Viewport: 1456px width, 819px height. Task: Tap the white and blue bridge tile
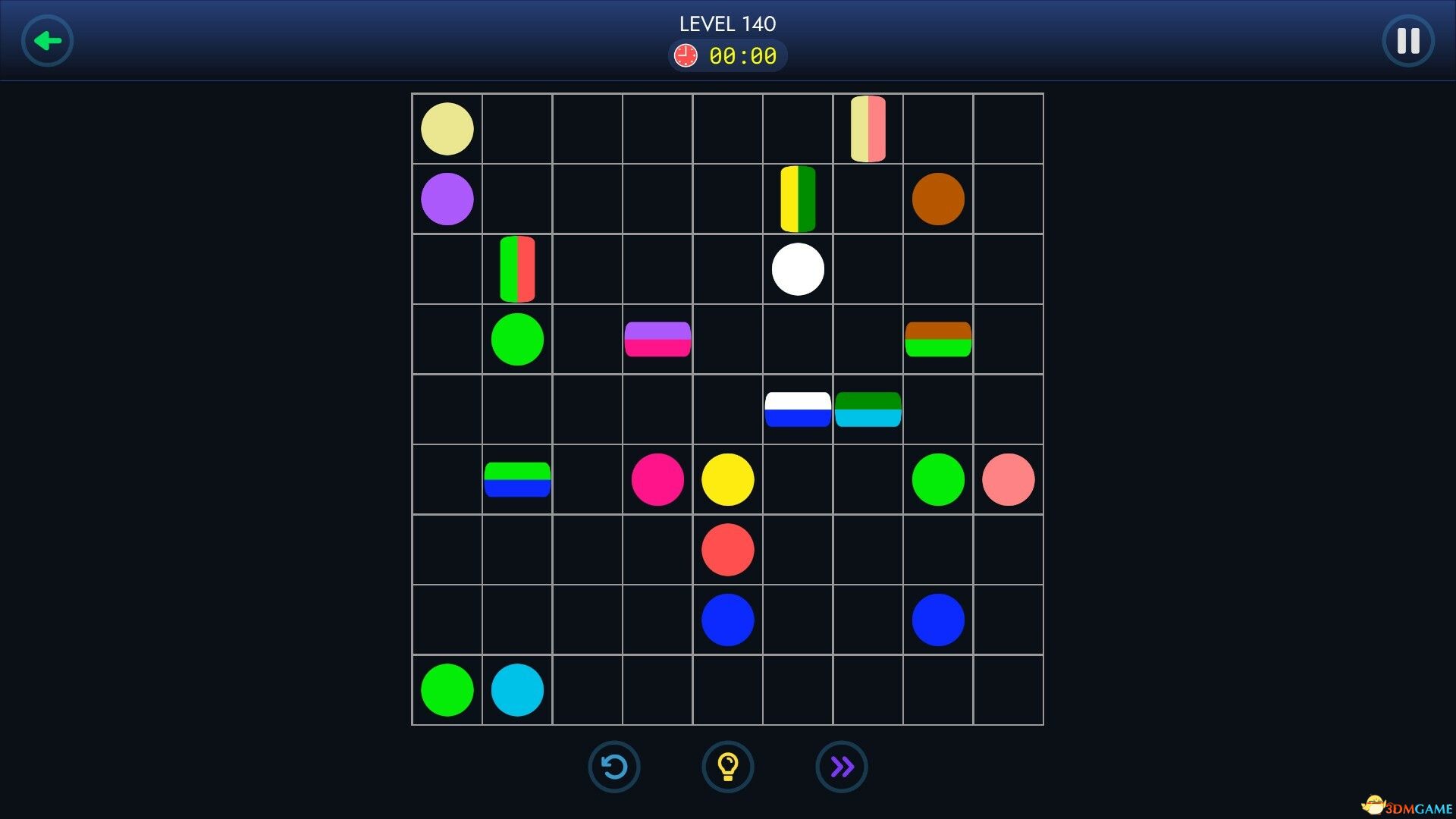click(x=797, y=409)
